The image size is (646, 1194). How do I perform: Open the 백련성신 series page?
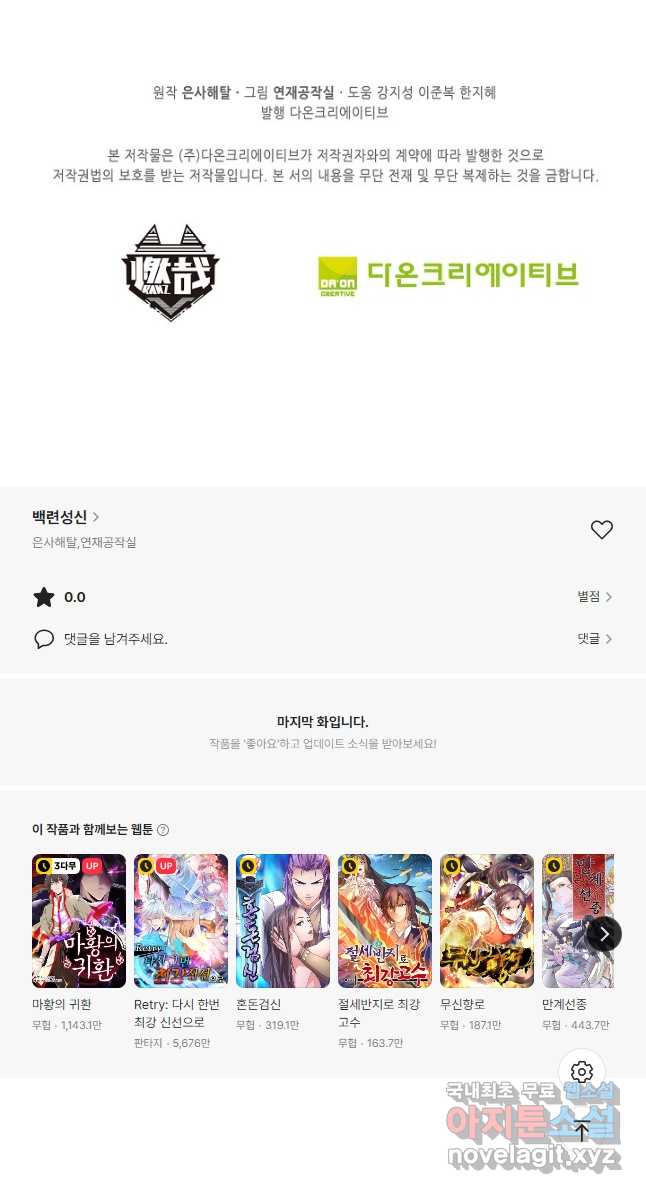click(x=66, y=517)
